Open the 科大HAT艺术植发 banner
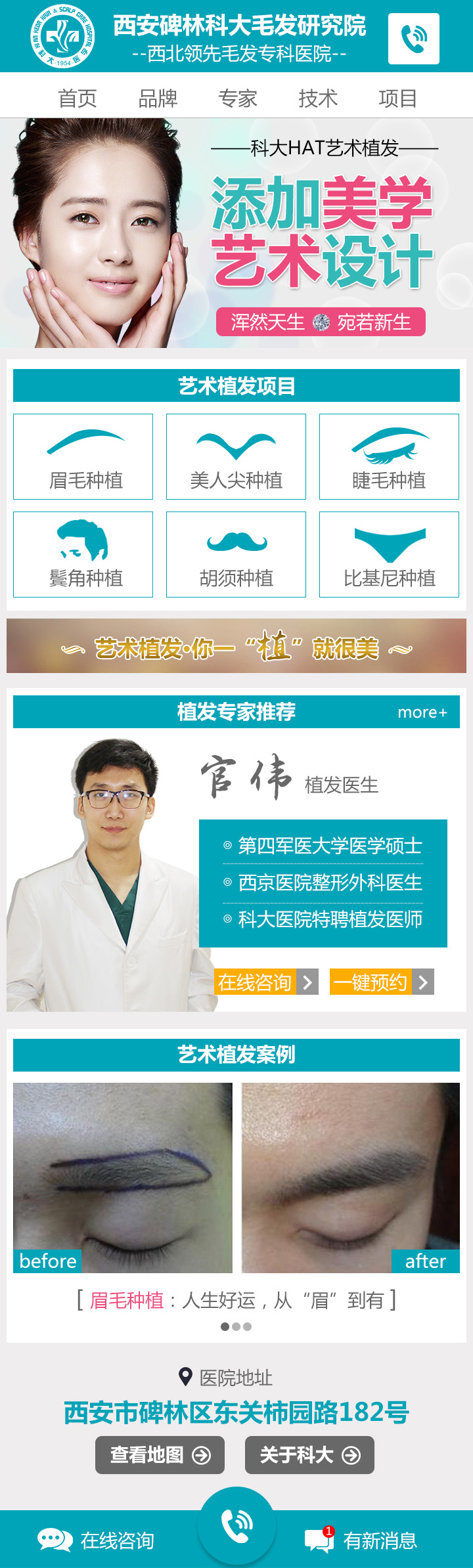The image size is (473, 1568). [236, 233]
